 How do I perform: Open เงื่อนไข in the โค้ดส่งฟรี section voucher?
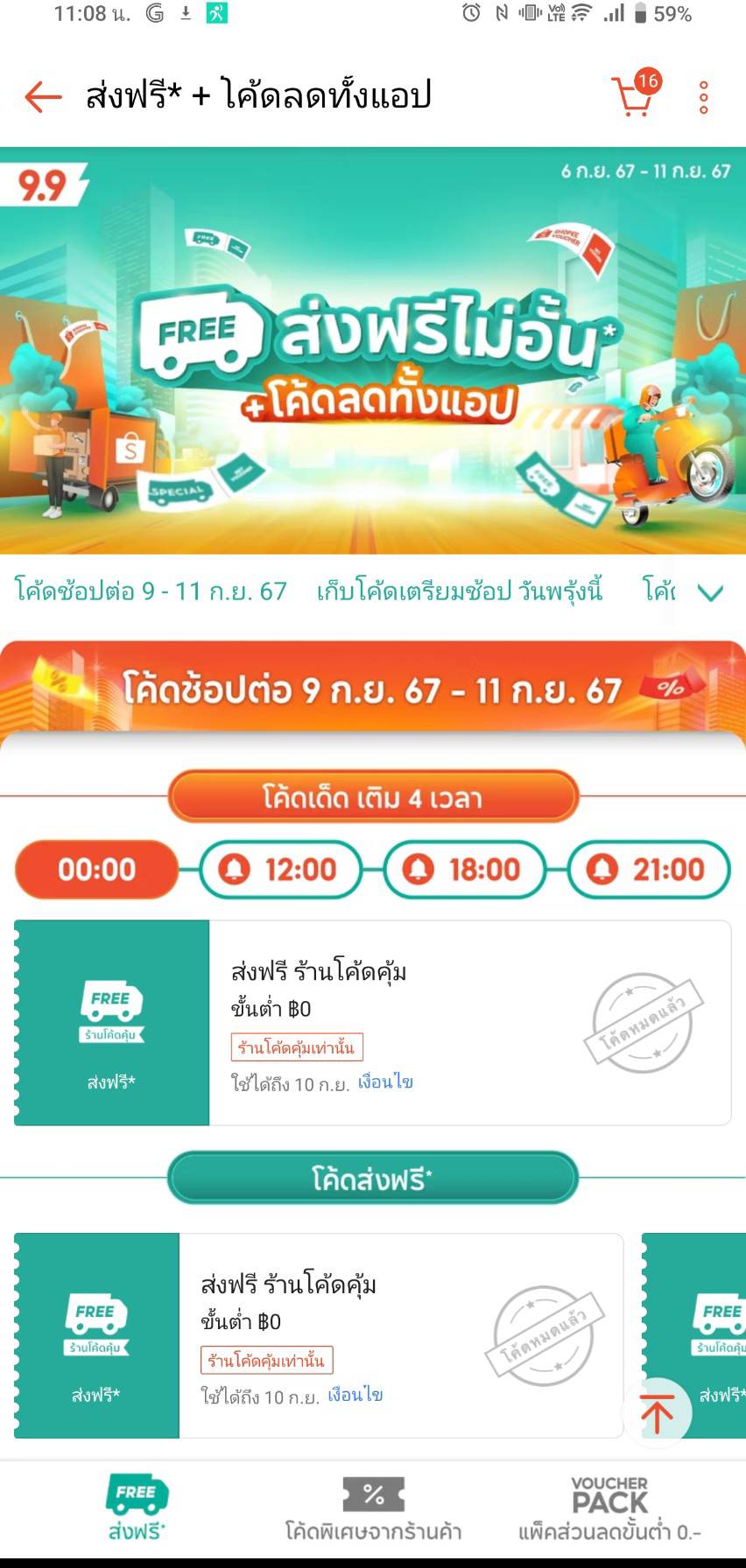[x=355, y=1395]
